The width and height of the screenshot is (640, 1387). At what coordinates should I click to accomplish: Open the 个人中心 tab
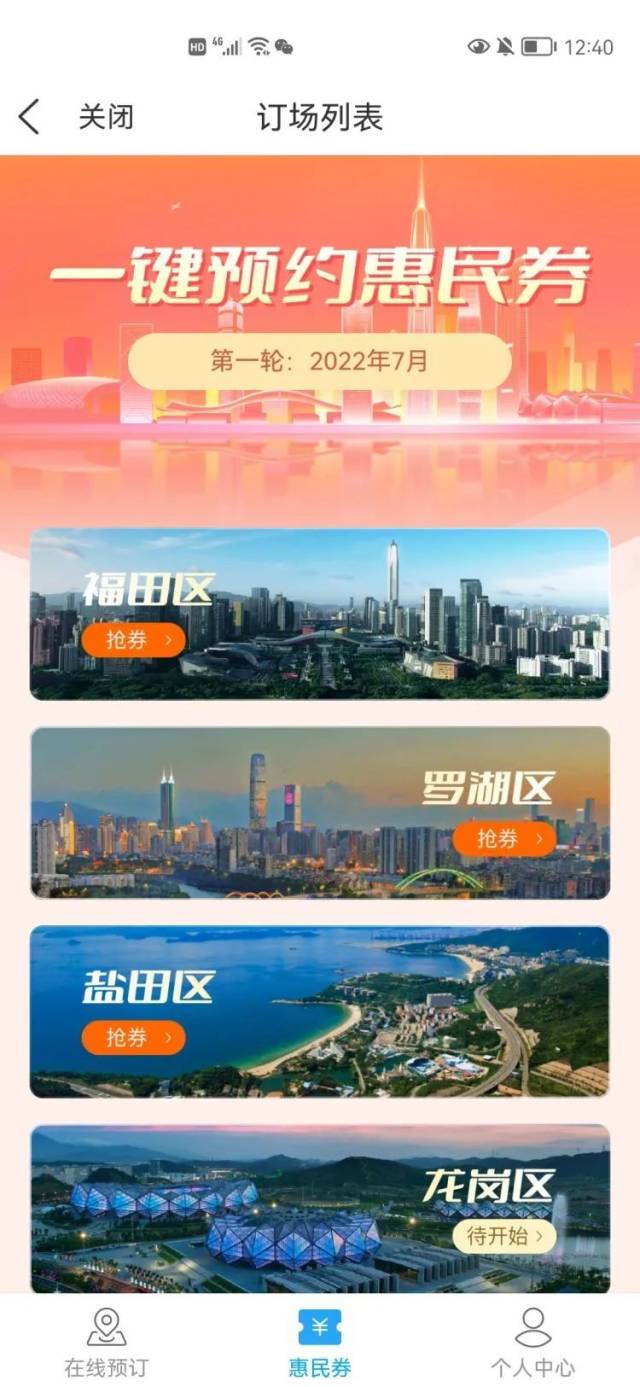[x=532, y=1342]
